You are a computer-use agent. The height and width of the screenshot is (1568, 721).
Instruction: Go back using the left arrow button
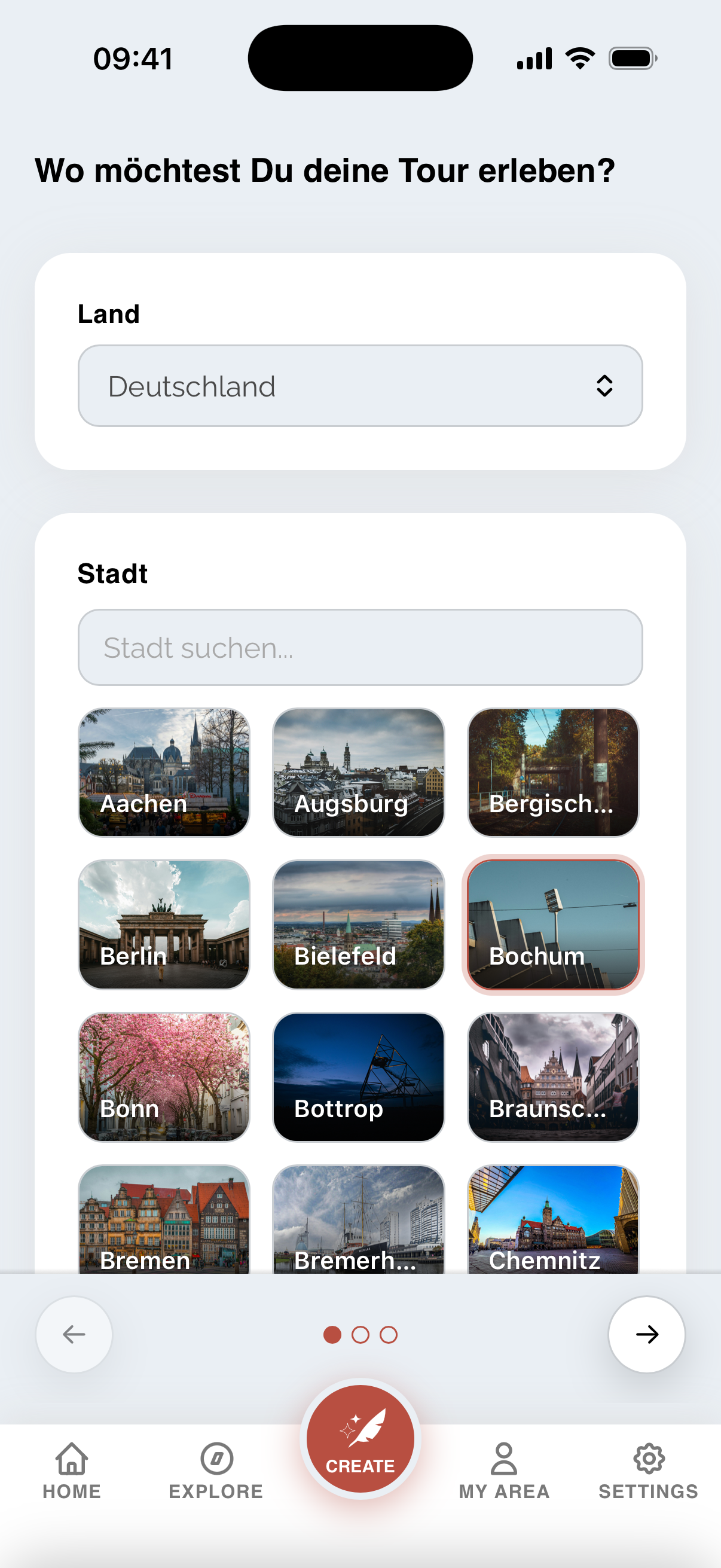coord(74,1334)
